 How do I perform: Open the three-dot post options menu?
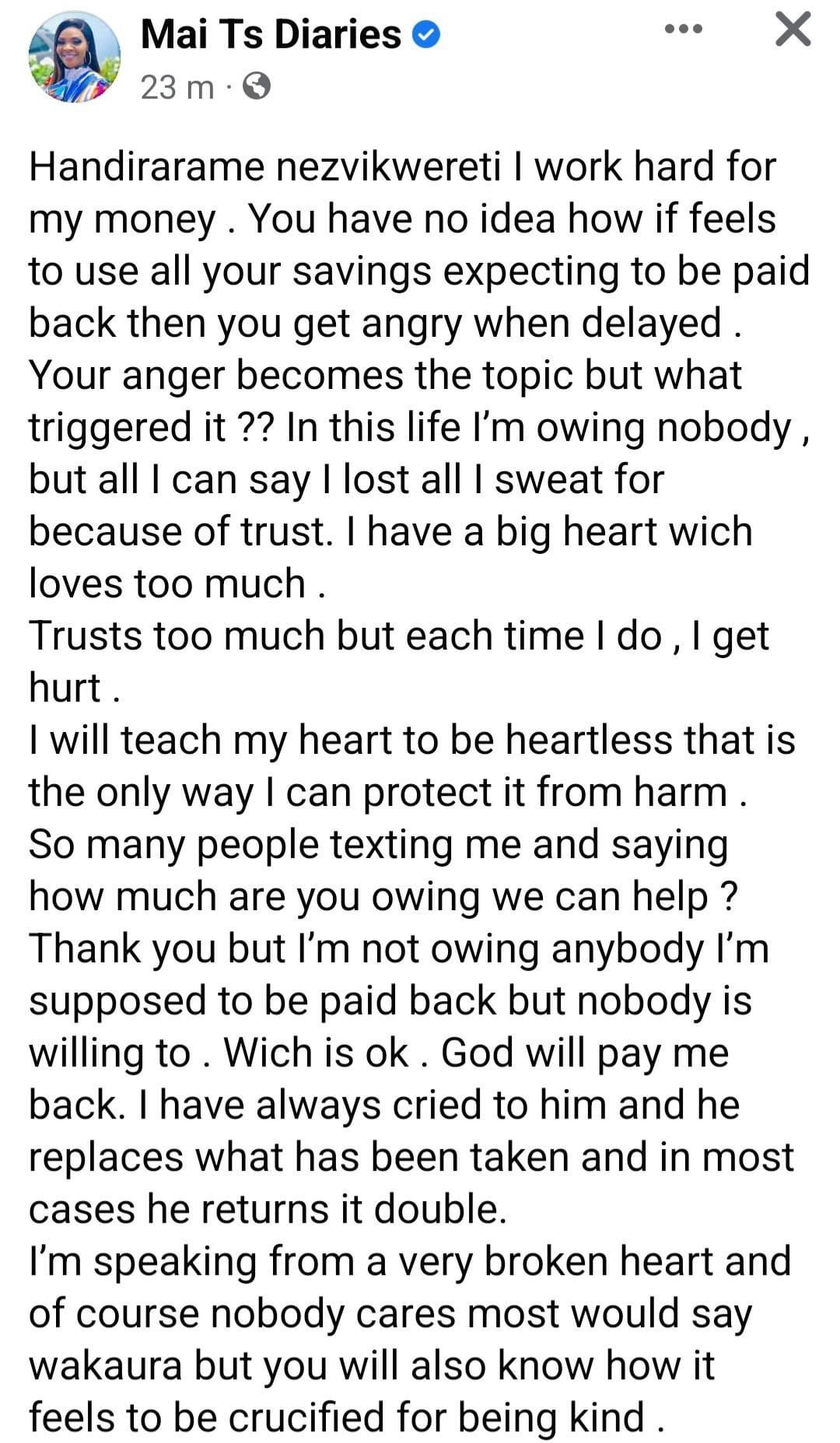(x=684, y=30)
